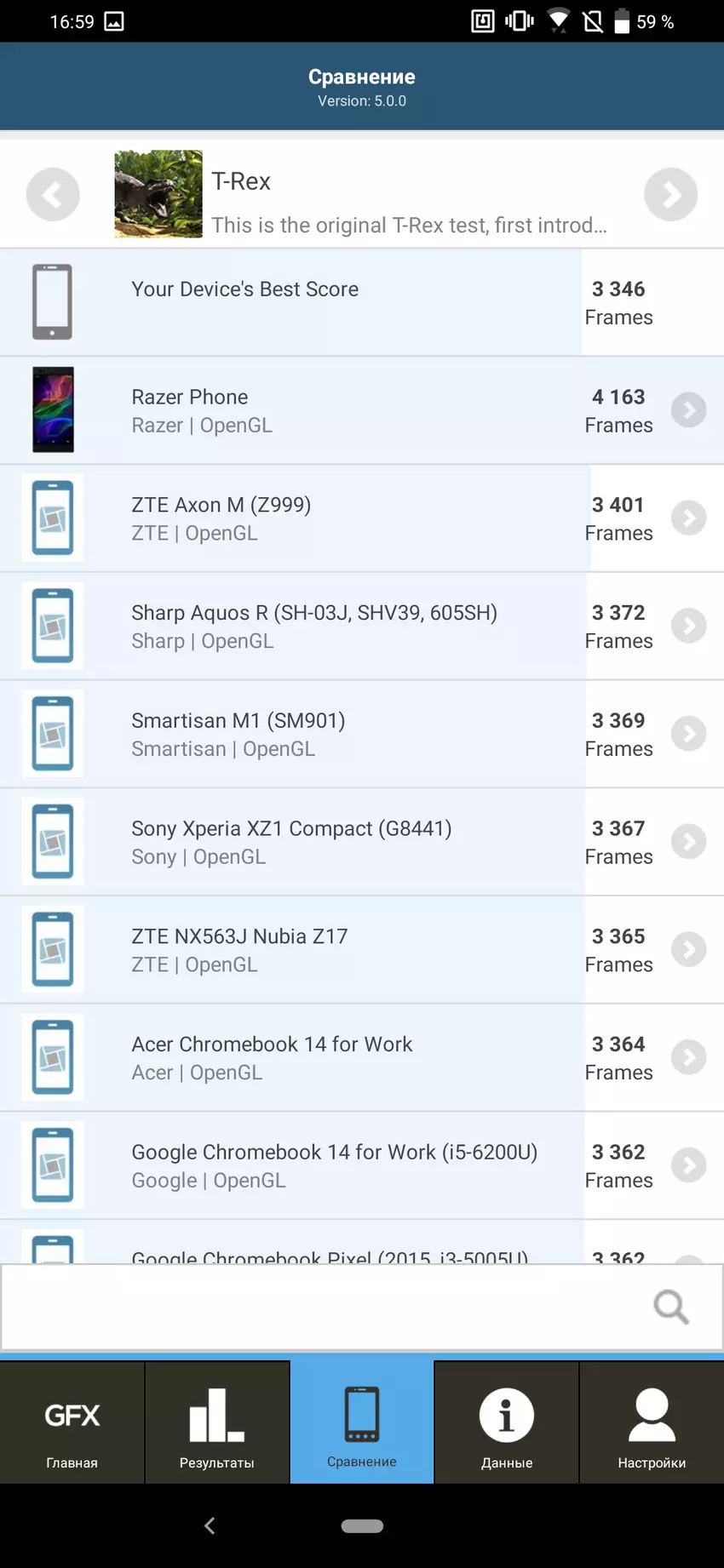Open the Настройки tab

coord(652,1423)
